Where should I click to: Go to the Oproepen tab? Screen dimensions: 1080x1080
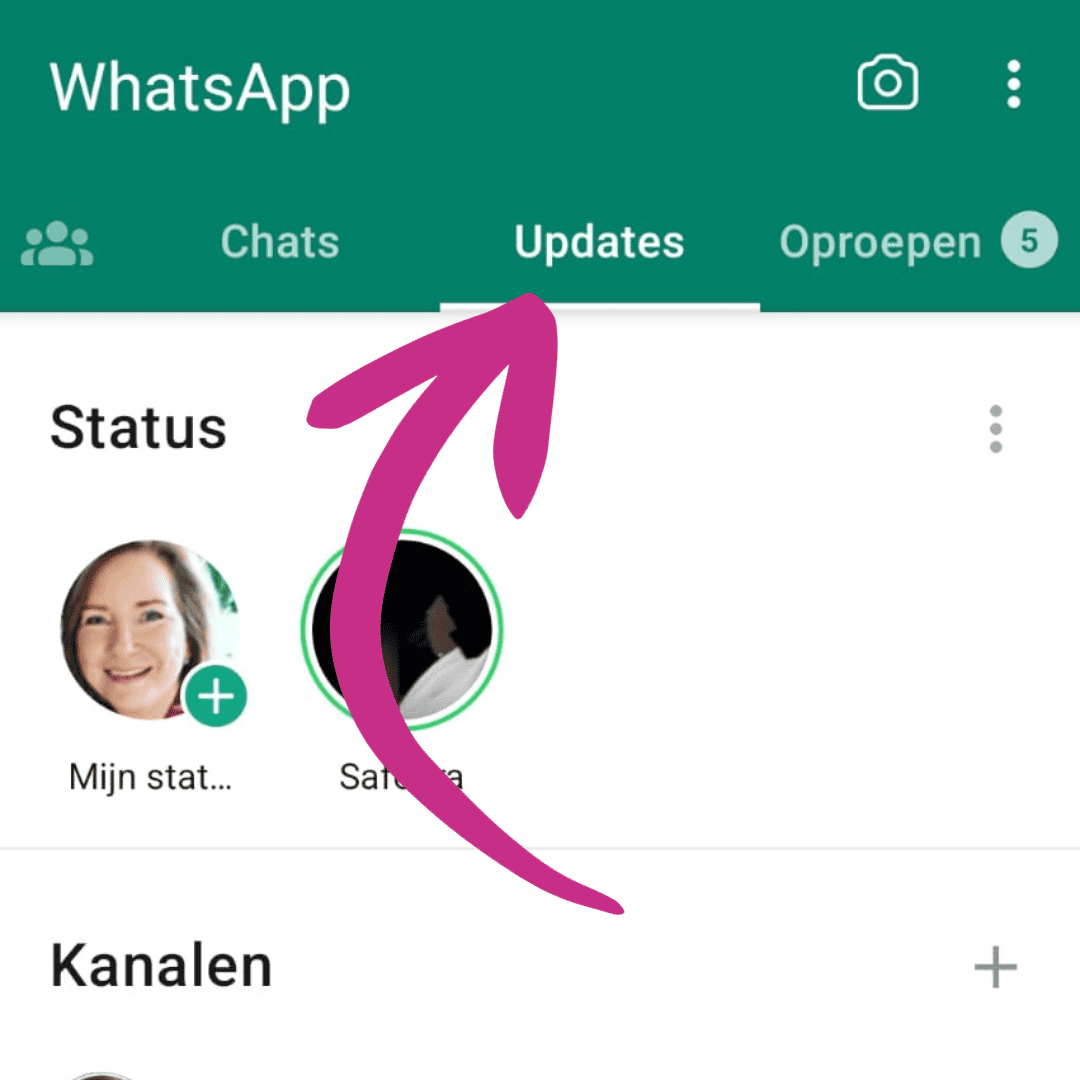click(880, 243)
